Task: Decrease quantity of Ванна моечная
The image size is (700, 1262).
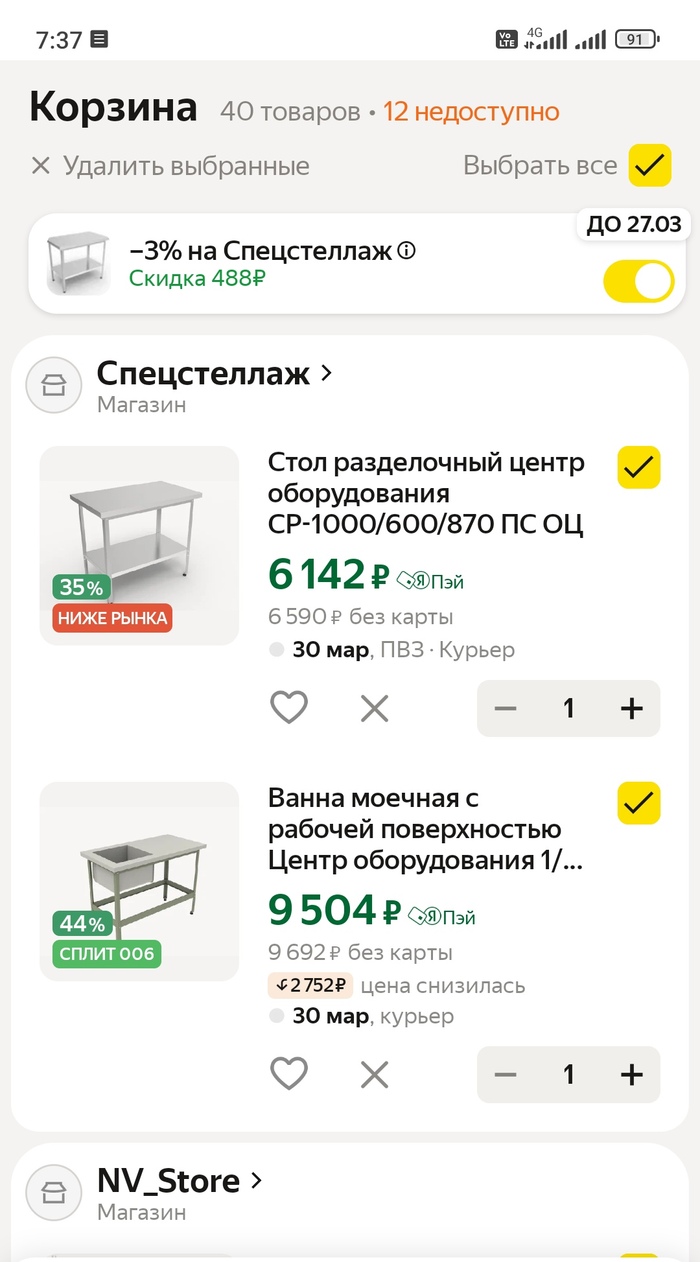Action: (506, 1075)
